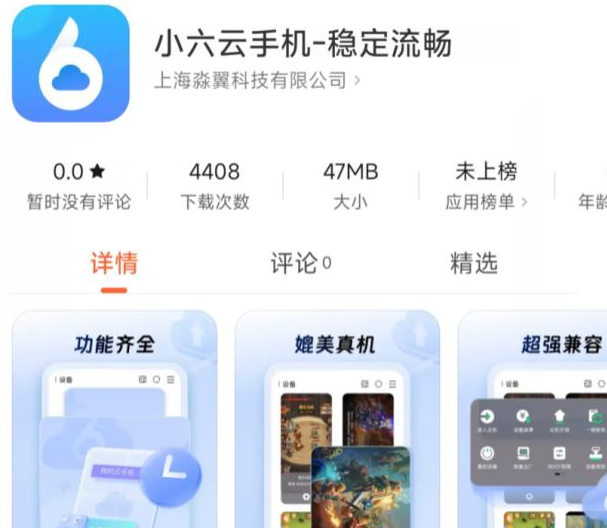
Task: Select the 详情 tab
Action: click(114, 263)
